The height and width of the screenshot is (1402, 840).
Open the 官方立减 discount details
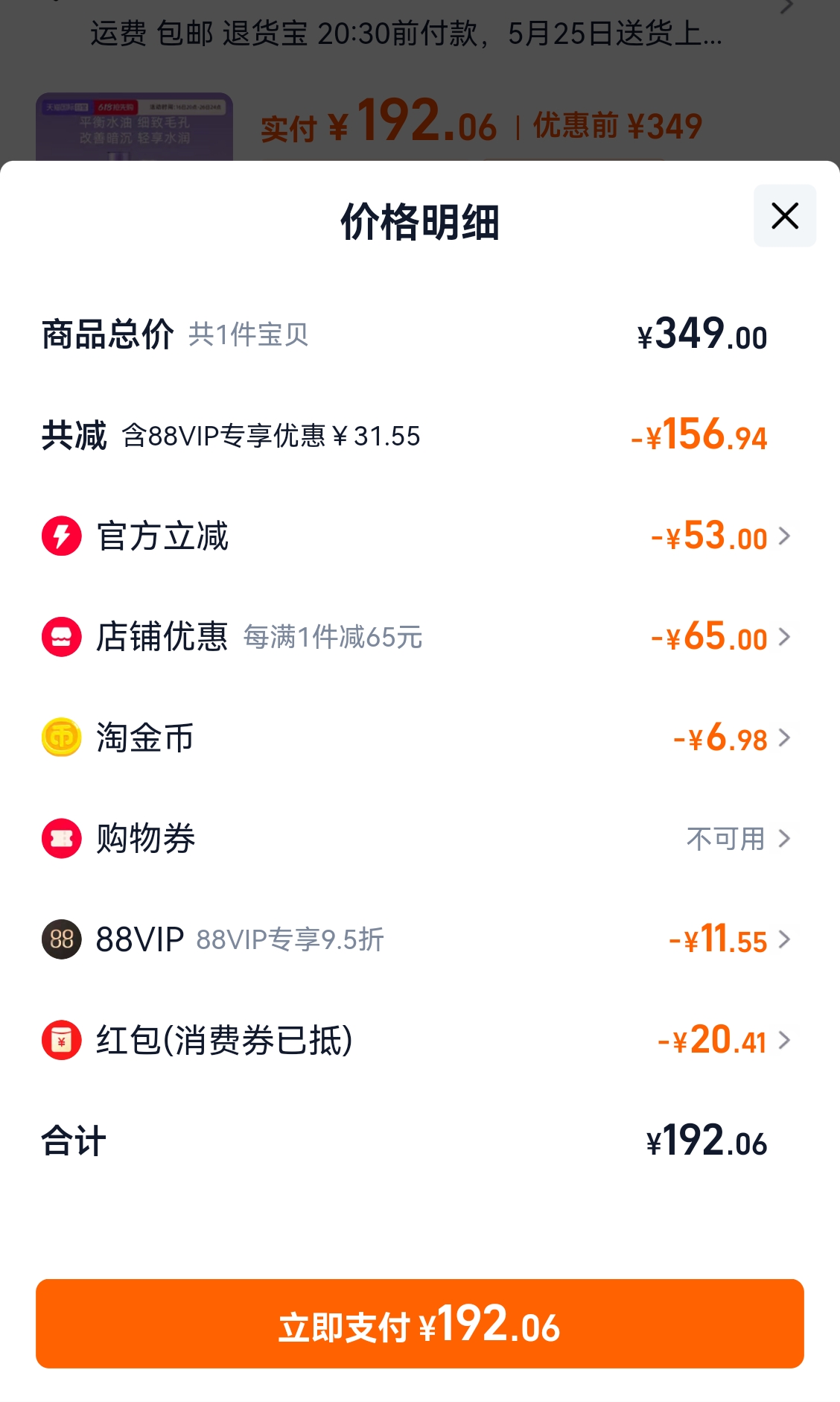420,536
